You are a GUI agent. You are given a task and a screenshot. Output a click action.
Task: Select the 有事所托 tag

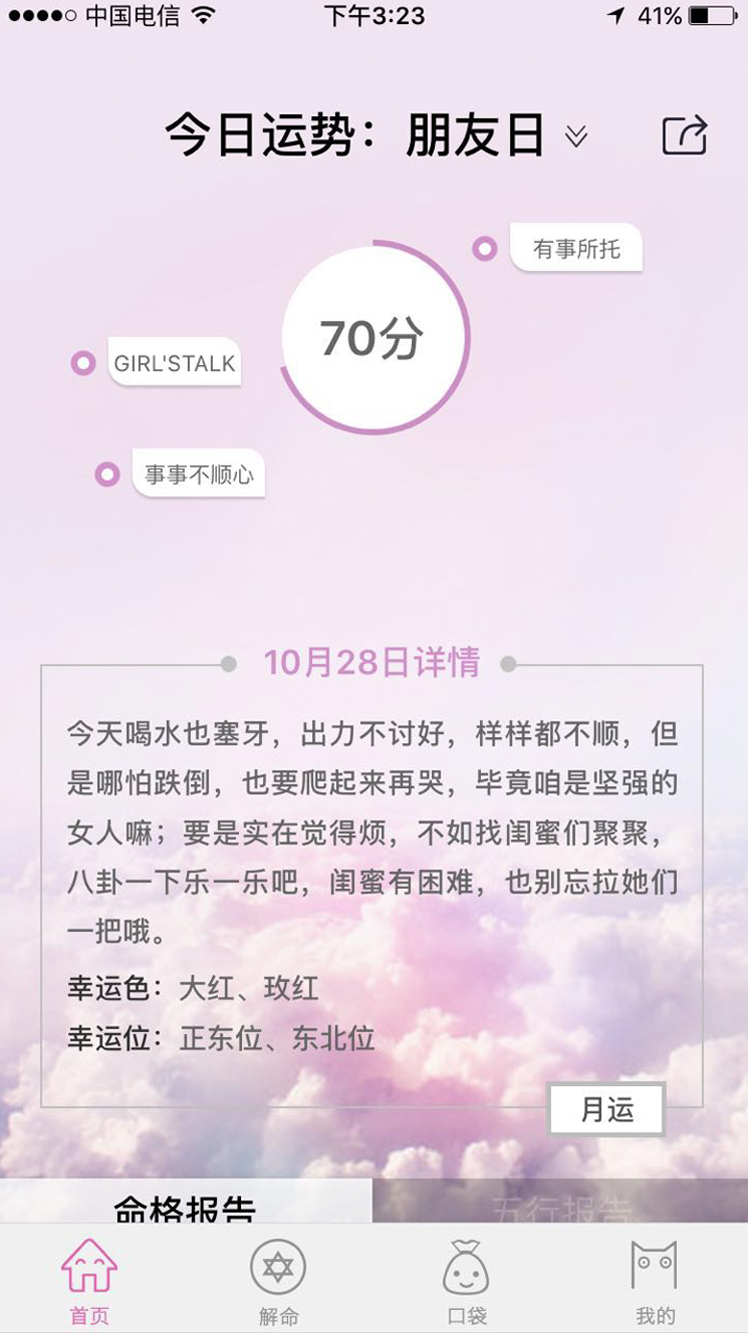pyautogui.click(x=576, y=249)
